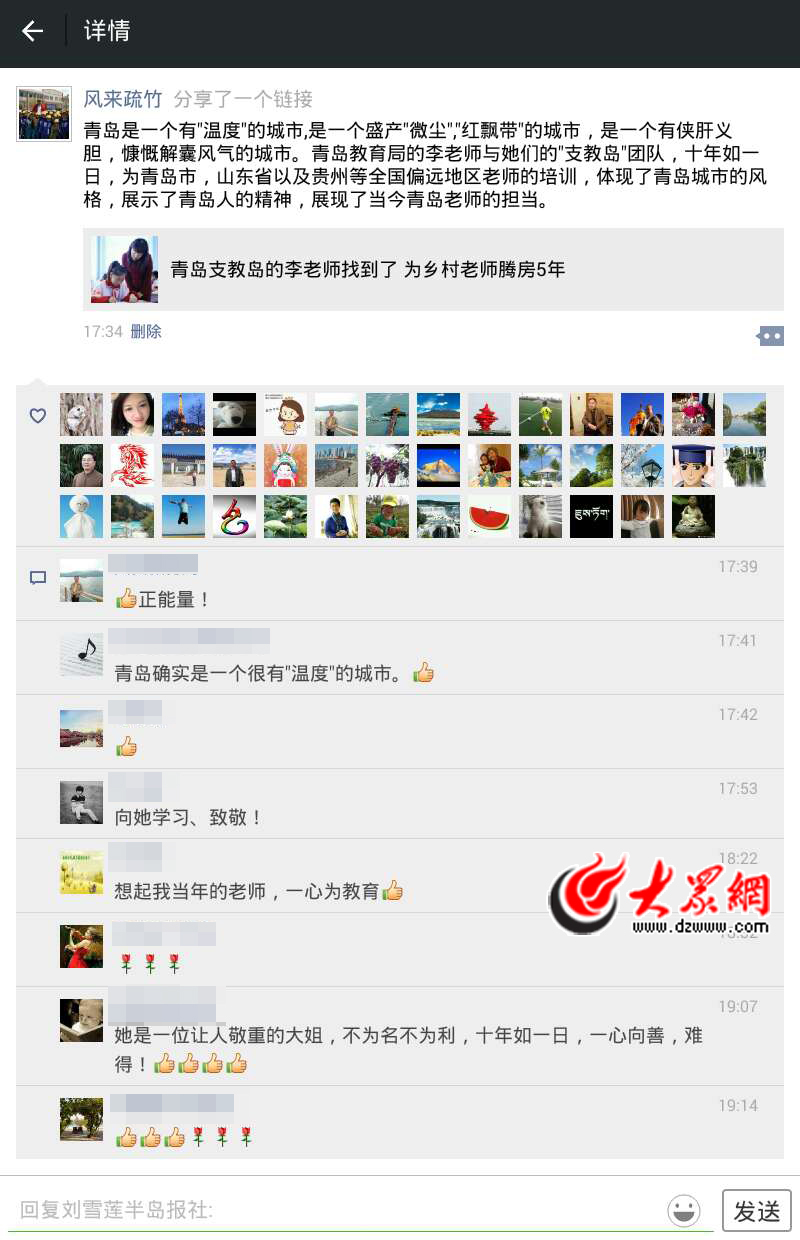This screenshot has height=1240, width=800.
Task: Send the comment with 发送 button
Action: (756, 1210)
